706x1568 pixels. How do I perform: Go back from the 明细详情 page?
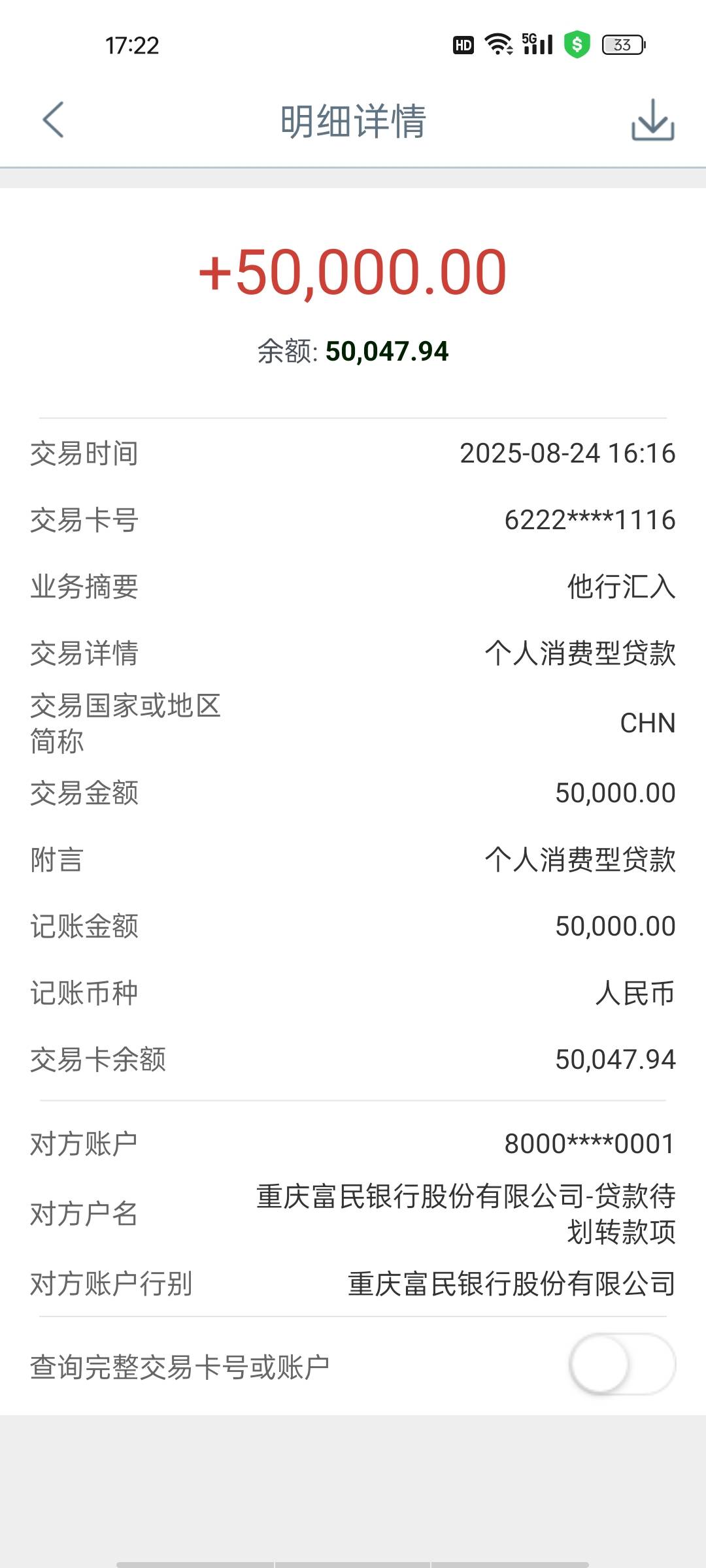click(53, 120)
